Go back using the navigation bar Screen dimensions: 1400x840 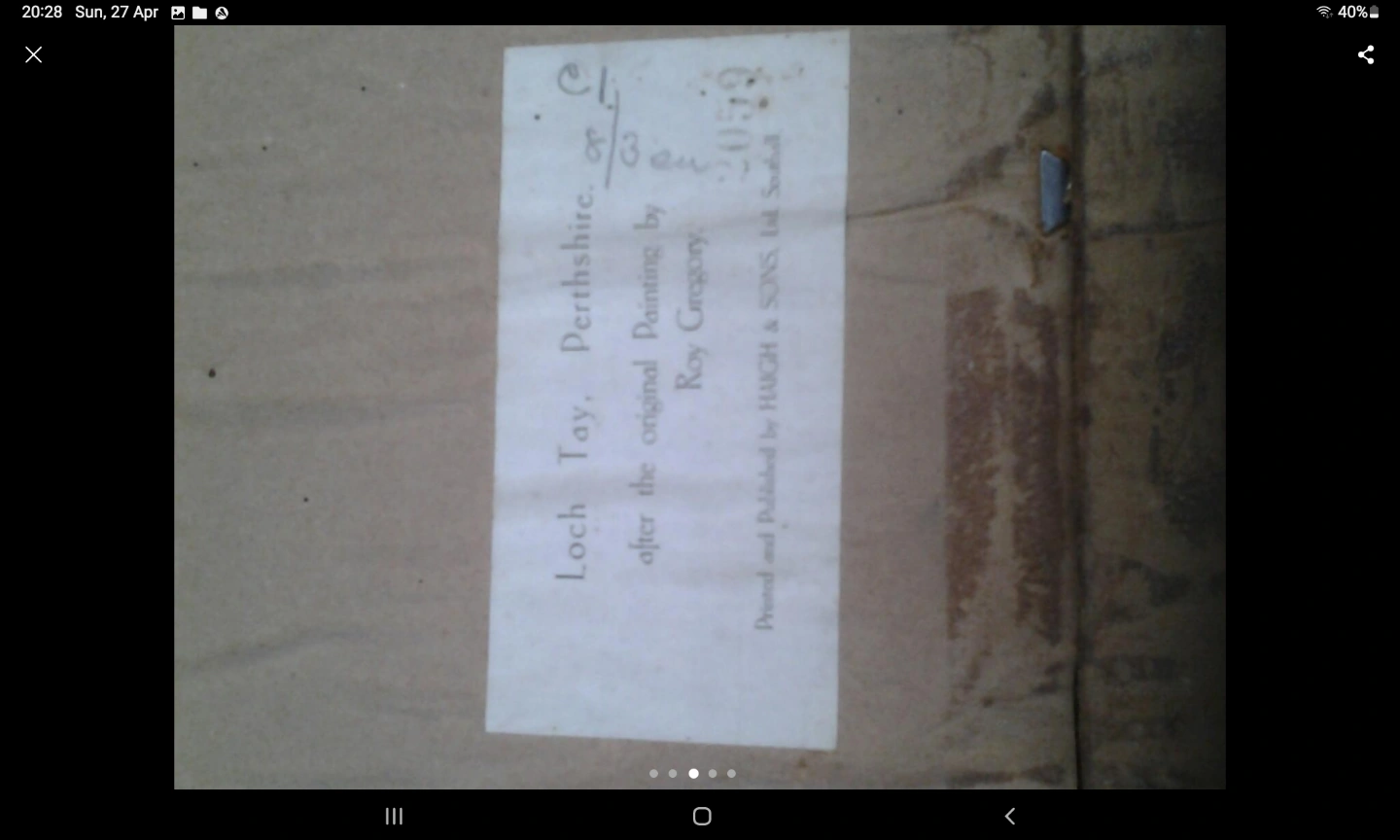point(1009,816)
